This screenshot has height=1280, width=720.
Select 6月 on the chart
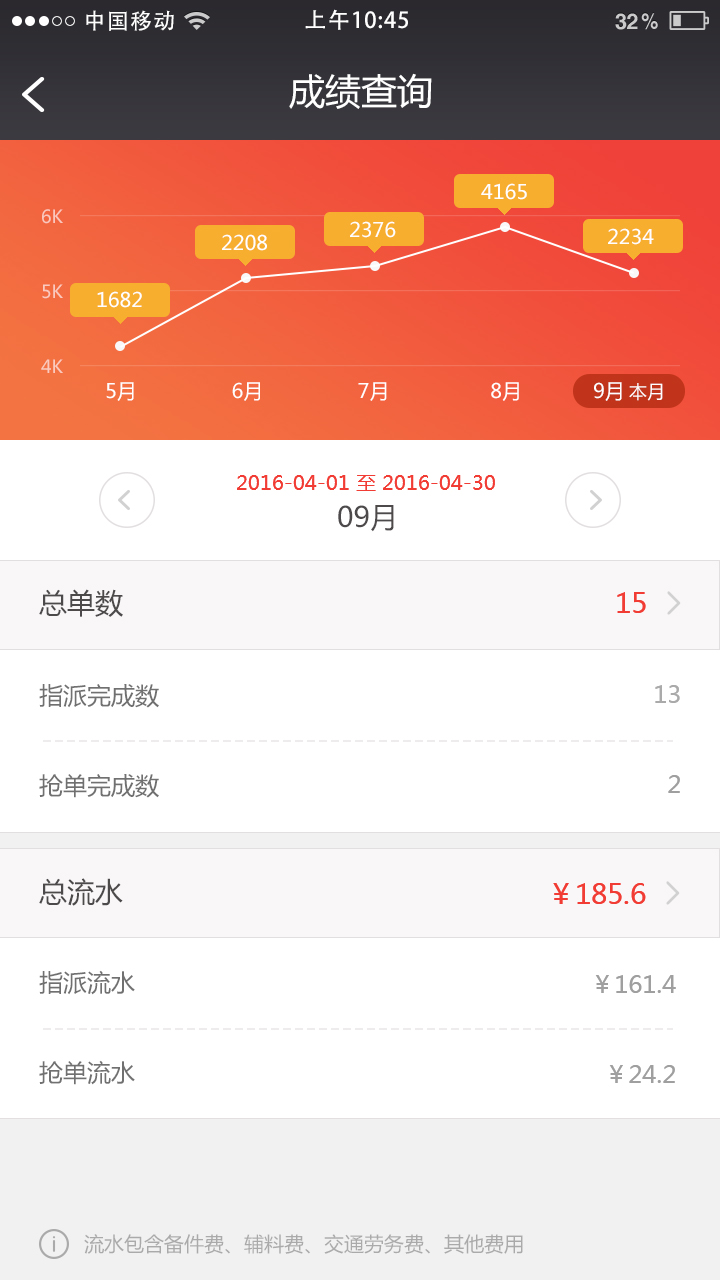coord(247,391)
